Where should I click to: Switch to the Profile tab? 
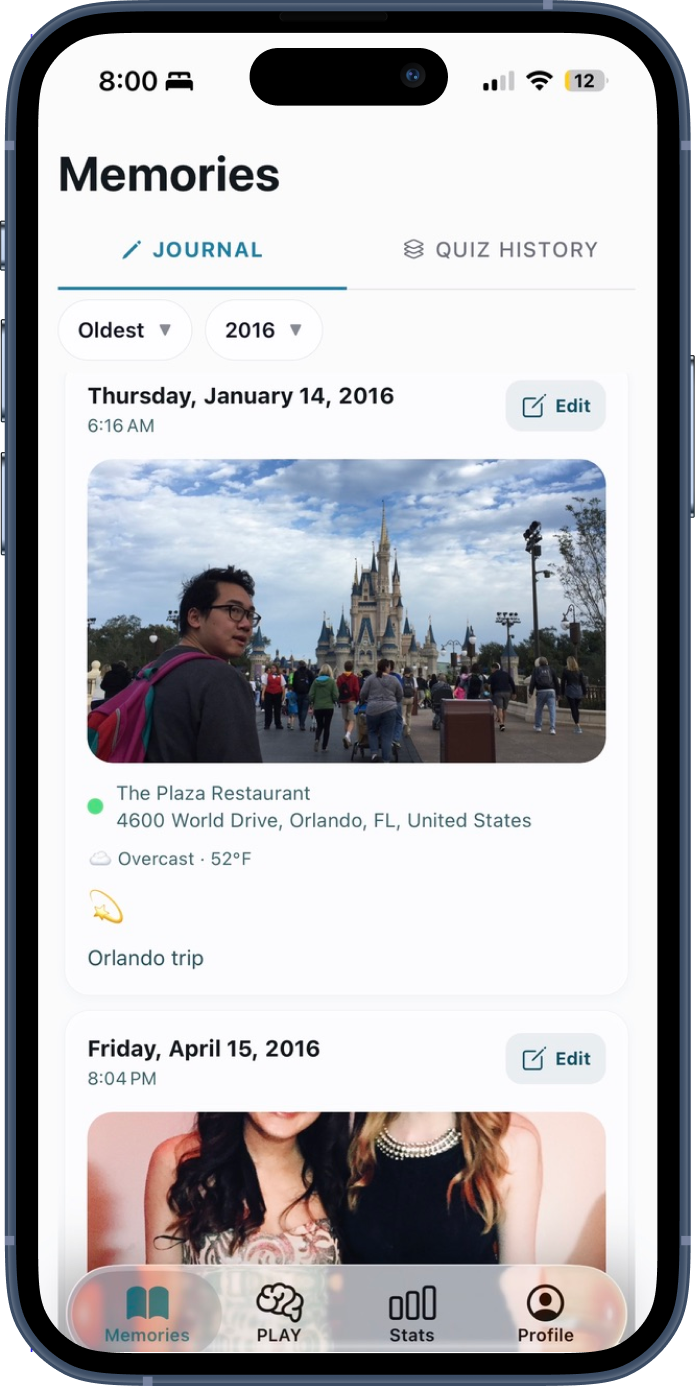(545, 1313)
